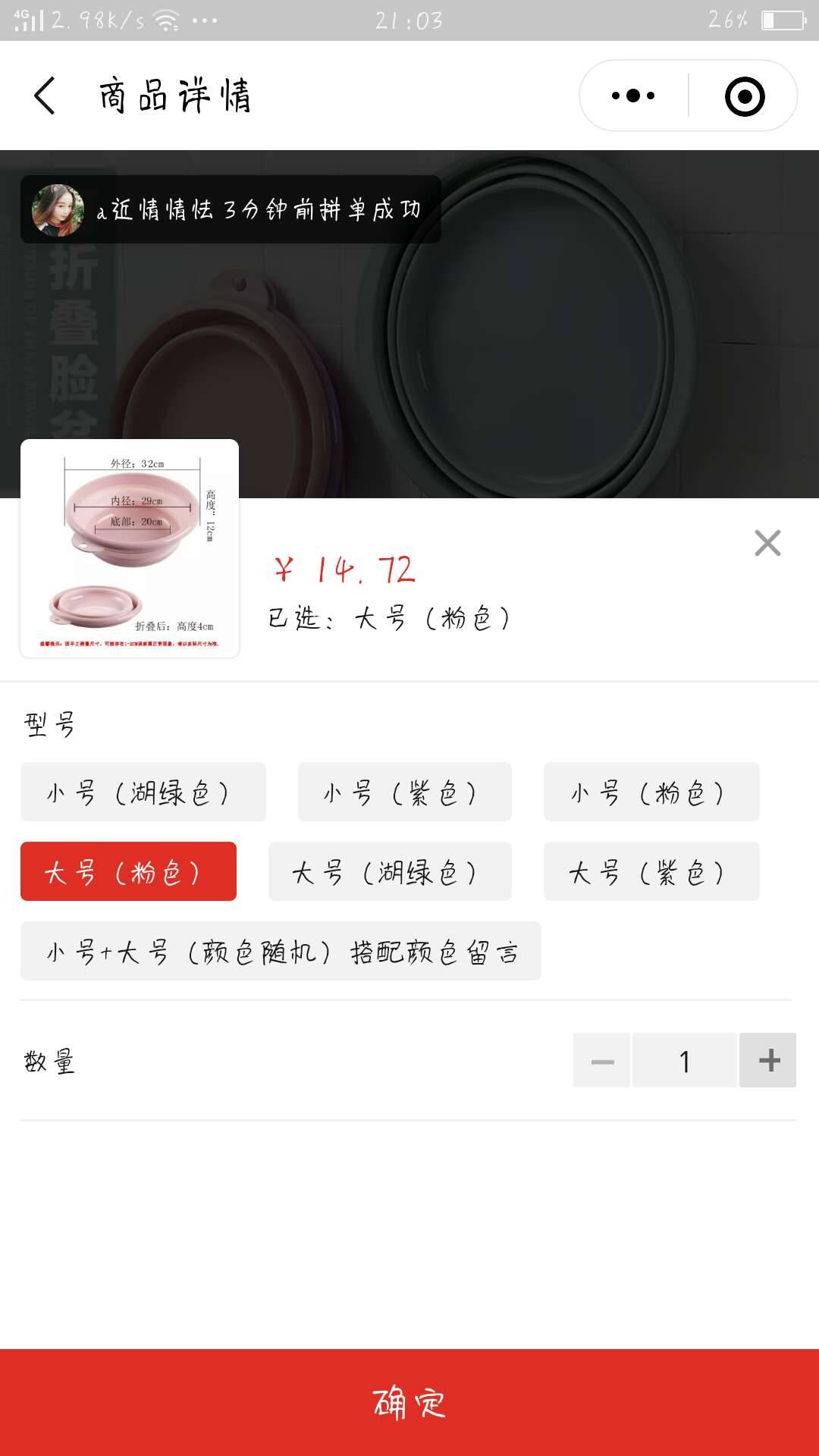This screenshot has height=1456, width=819.
Task: Tap the plus button to increase quantity
Action: pyautogui.click(x=768, y=1060)
